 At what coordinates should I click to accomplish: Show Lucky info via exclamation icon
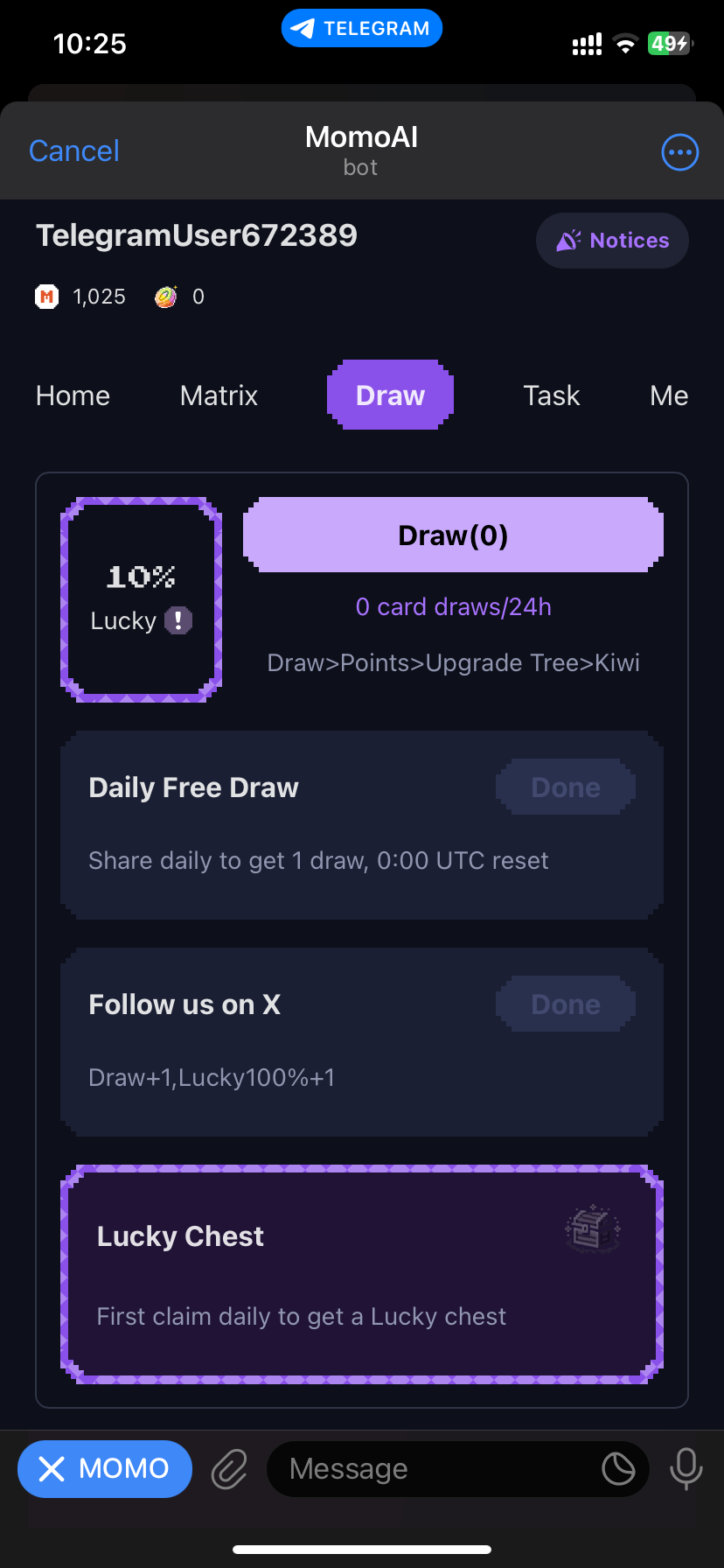click(178, 620)
